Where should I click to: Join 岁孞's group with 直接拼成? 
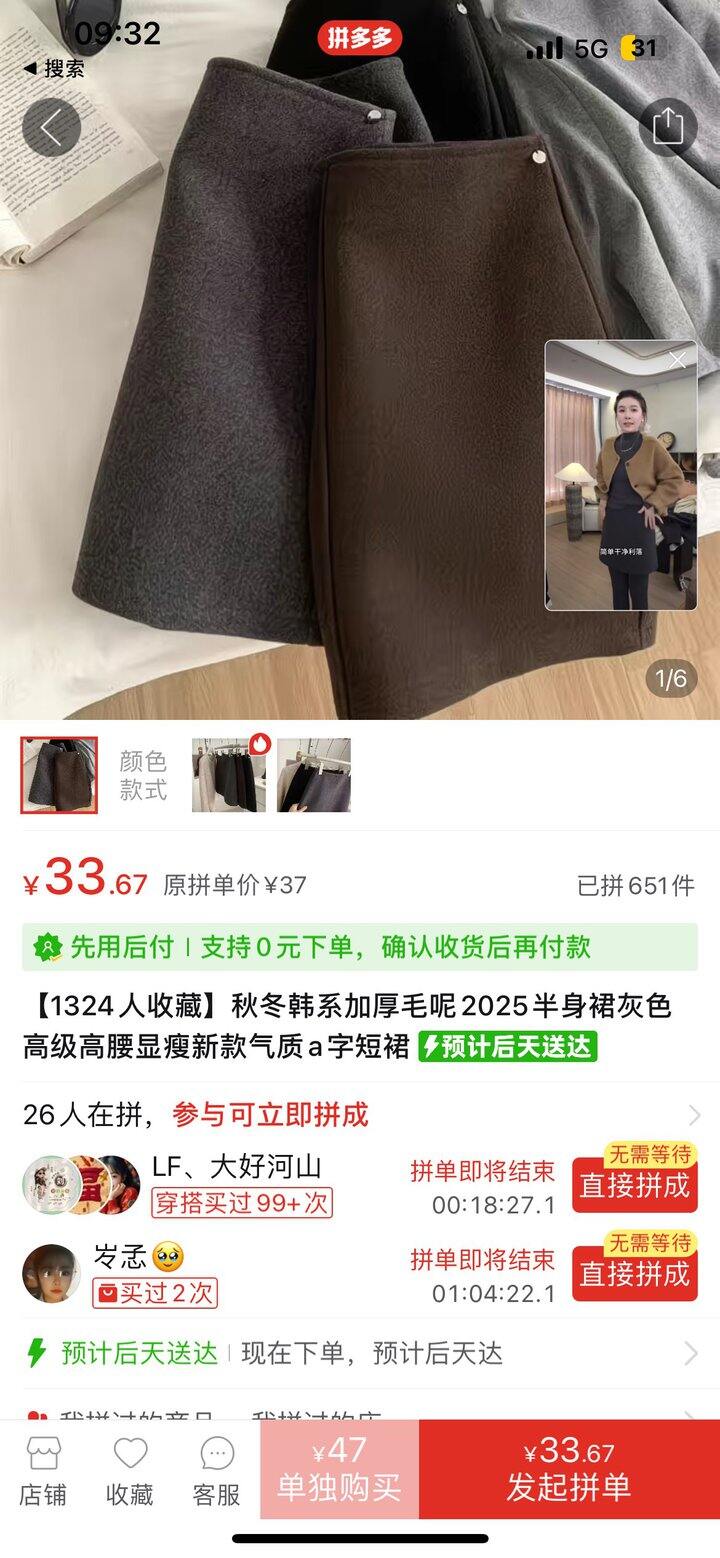pyautogui.click(x=634, y=1273)
